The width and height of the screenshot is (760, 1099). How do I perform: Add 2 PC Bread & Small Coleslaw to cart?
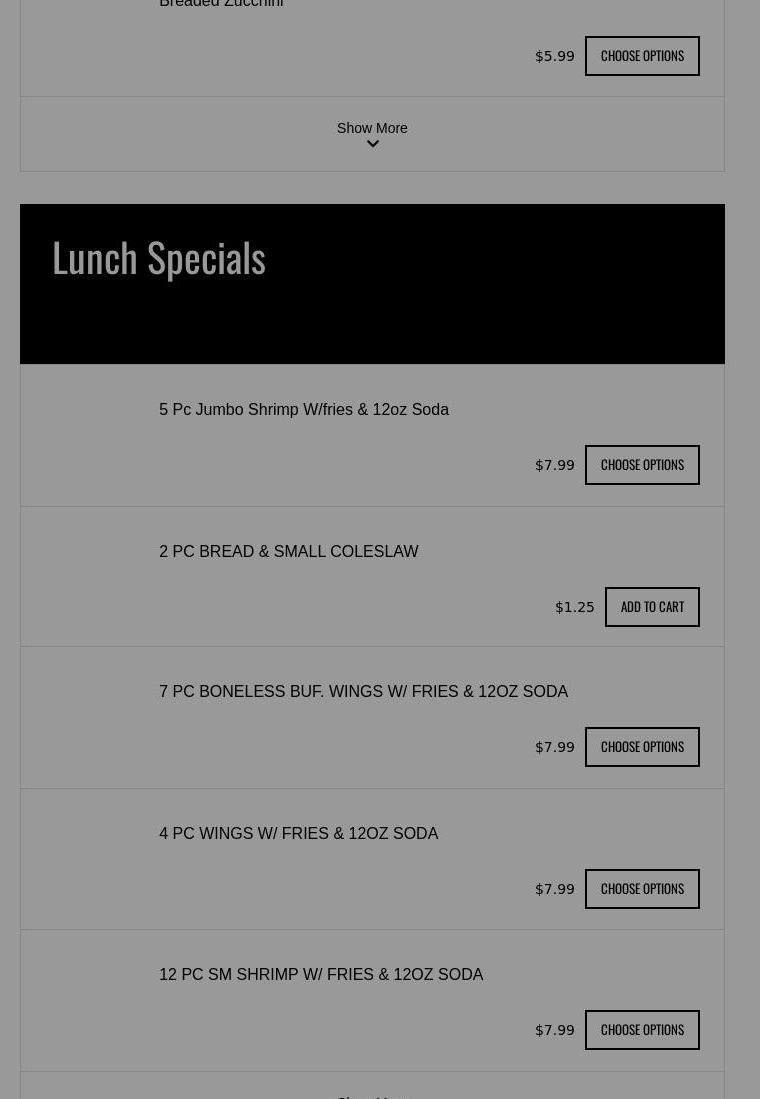point(652,607)
